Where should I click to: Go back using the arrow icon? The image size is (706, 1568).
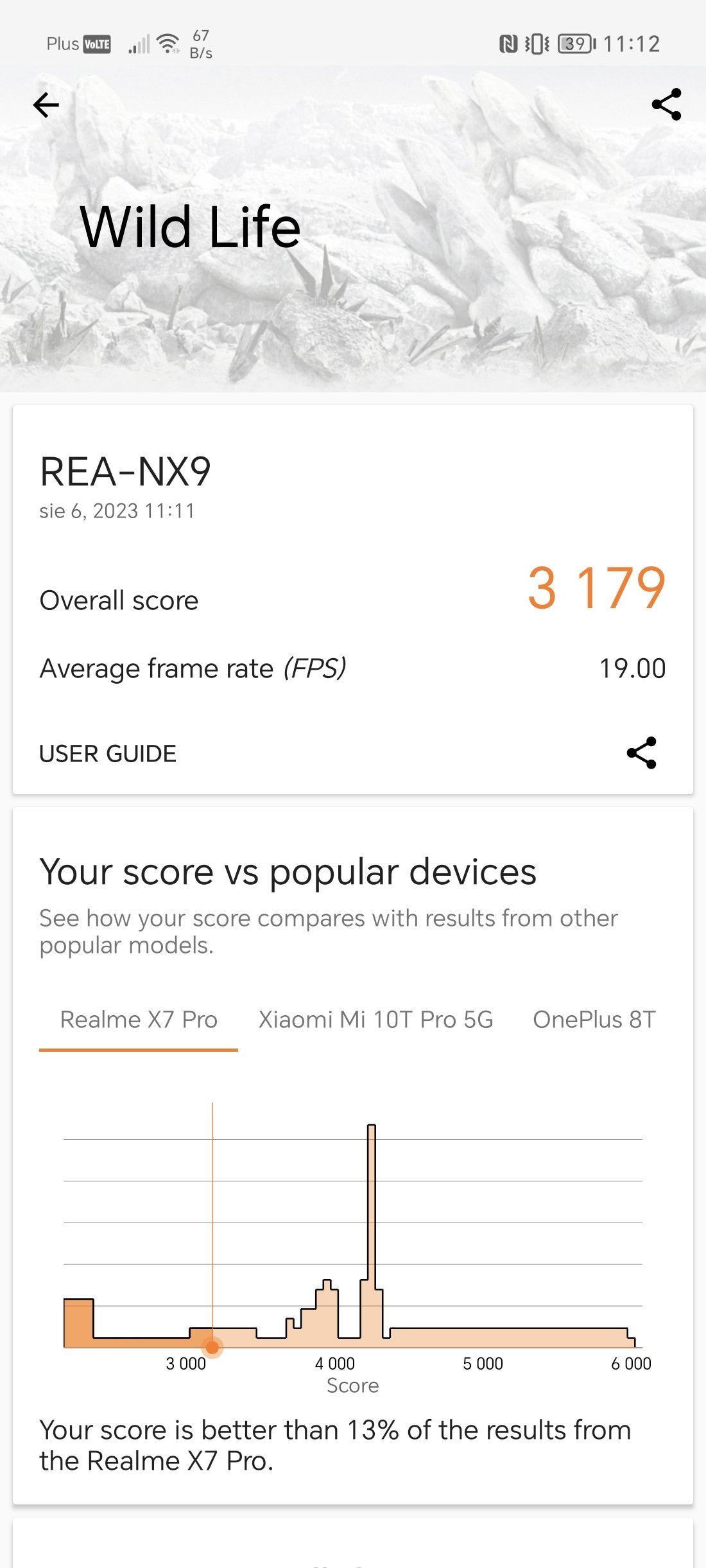tap(46, 105)
